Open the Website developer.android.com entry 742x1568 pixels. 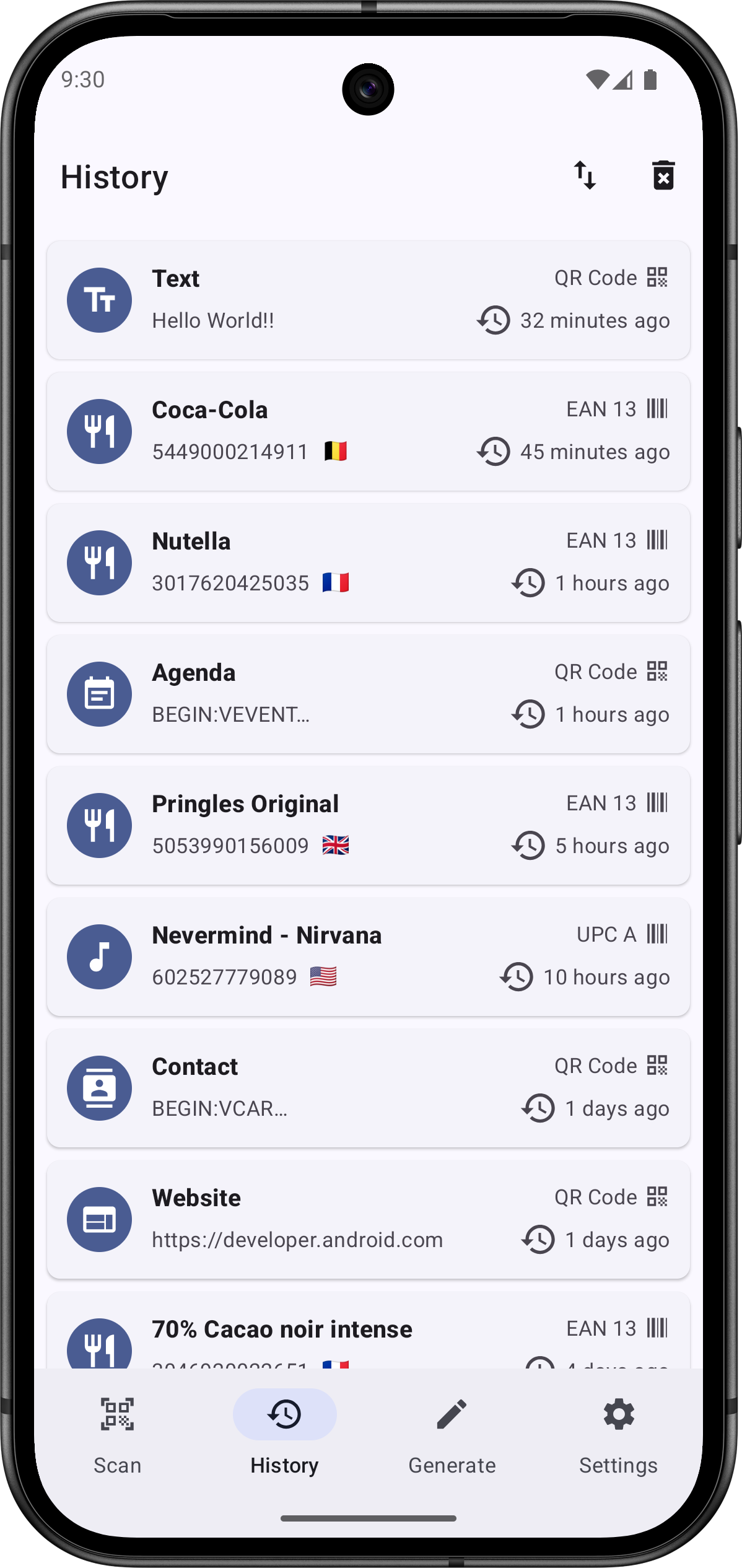click(368, 1219)
